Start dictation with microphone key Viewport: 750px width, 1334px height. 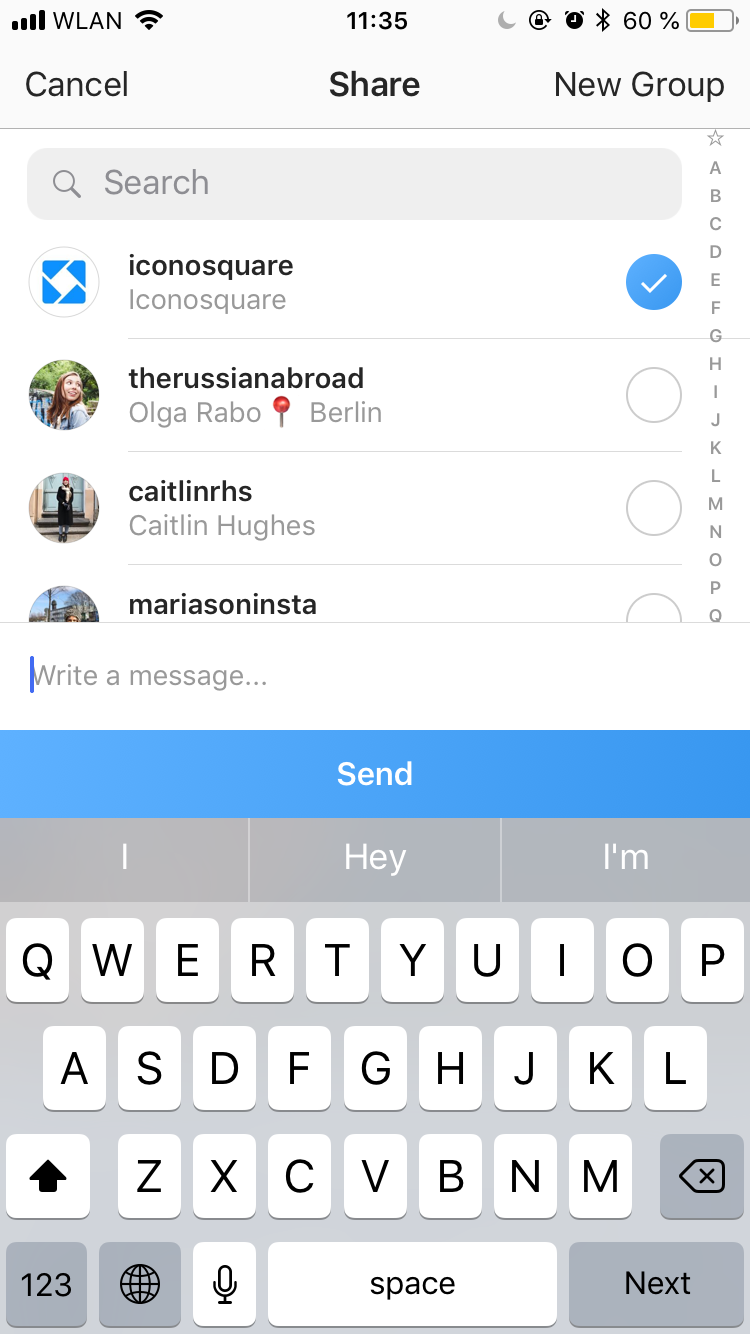pyautogui.click(x=225, y=1284)
